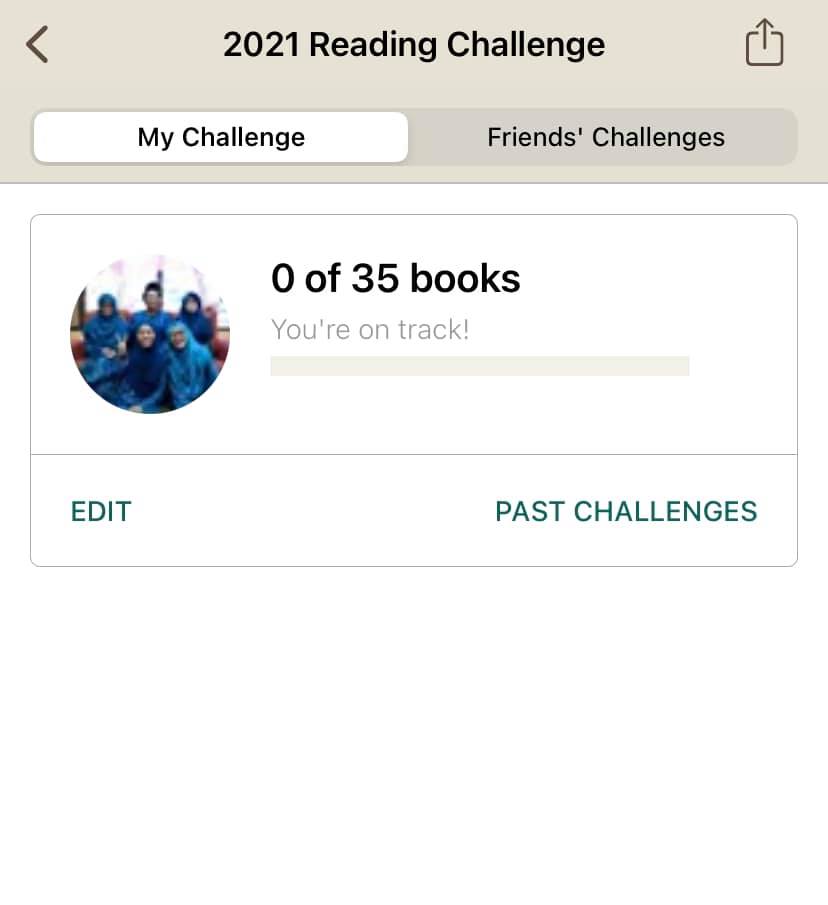View Past Challenges
828x905 pixels.
coord(626,511)
